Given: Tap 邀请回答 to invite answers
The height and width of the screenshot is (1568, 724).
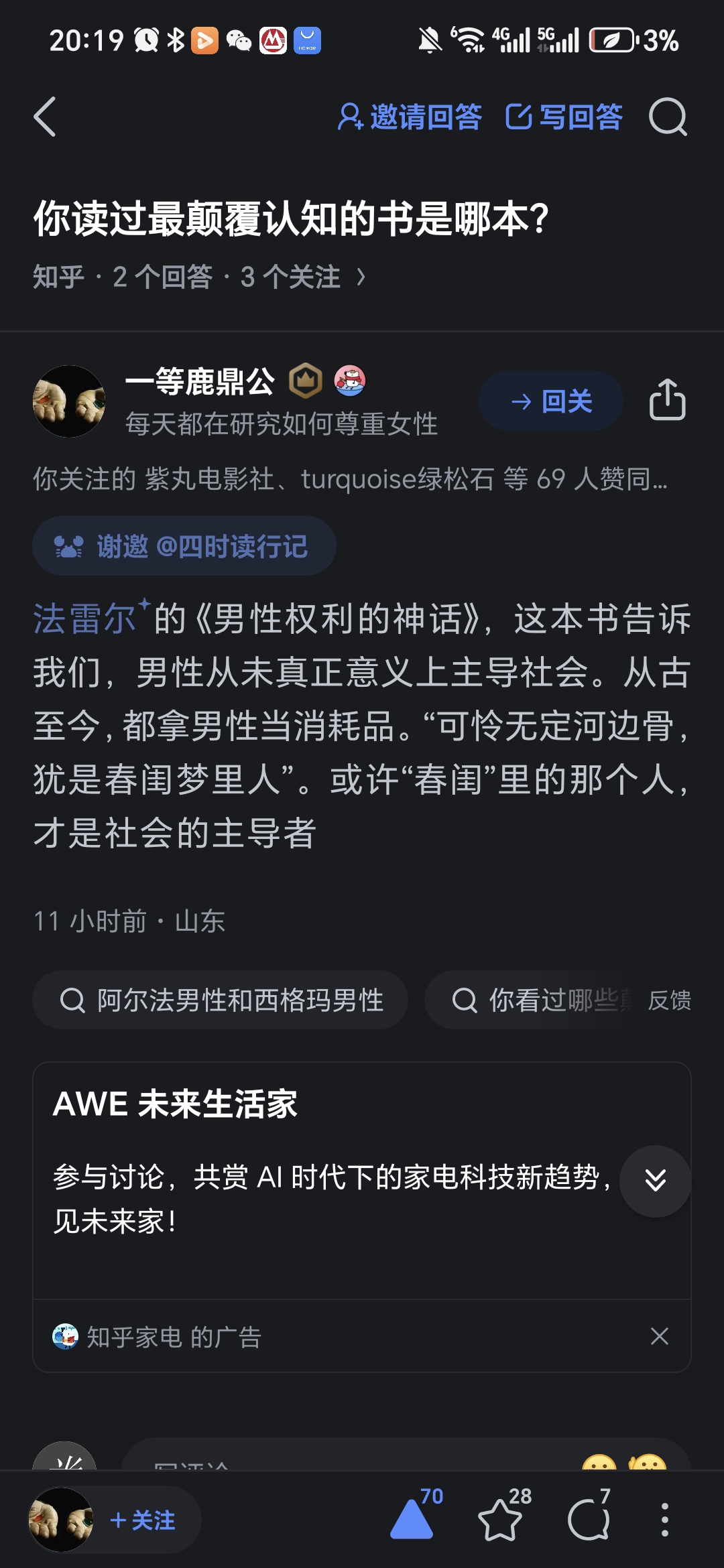Looking at the screenshot, I should tap(410, 117).
